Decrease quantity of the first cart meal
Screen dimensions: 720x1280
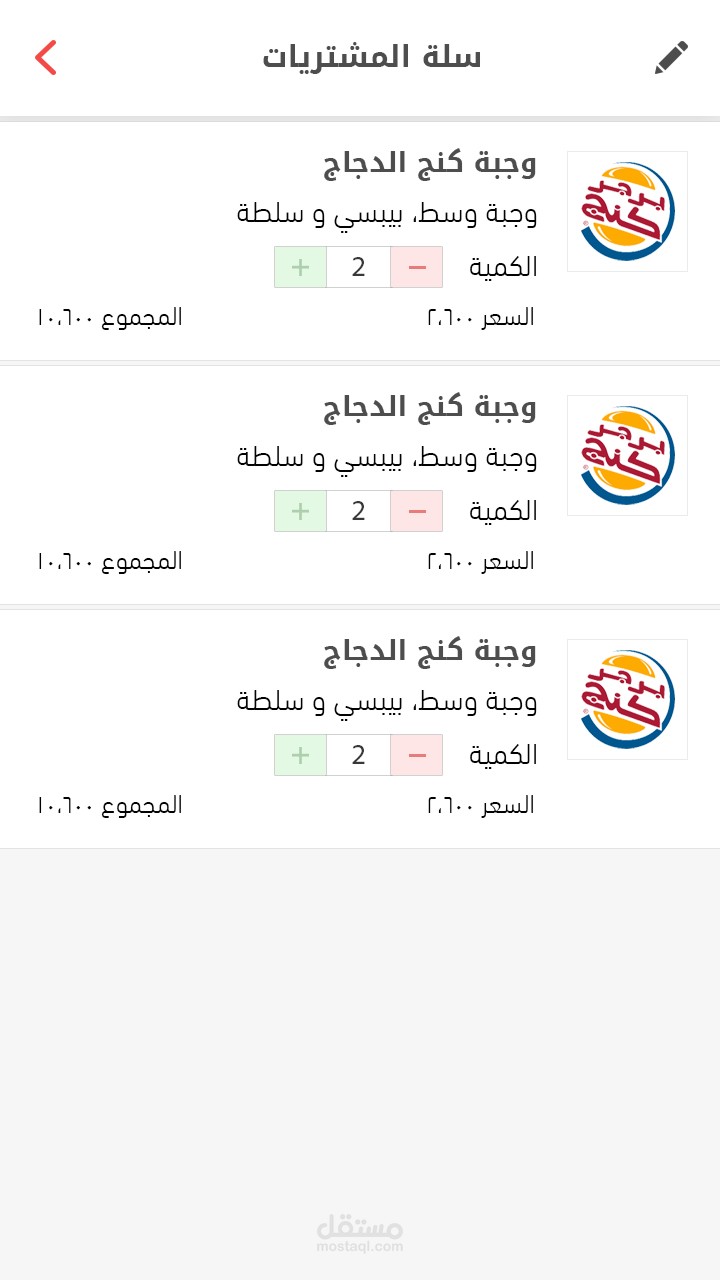pos(416,267)
